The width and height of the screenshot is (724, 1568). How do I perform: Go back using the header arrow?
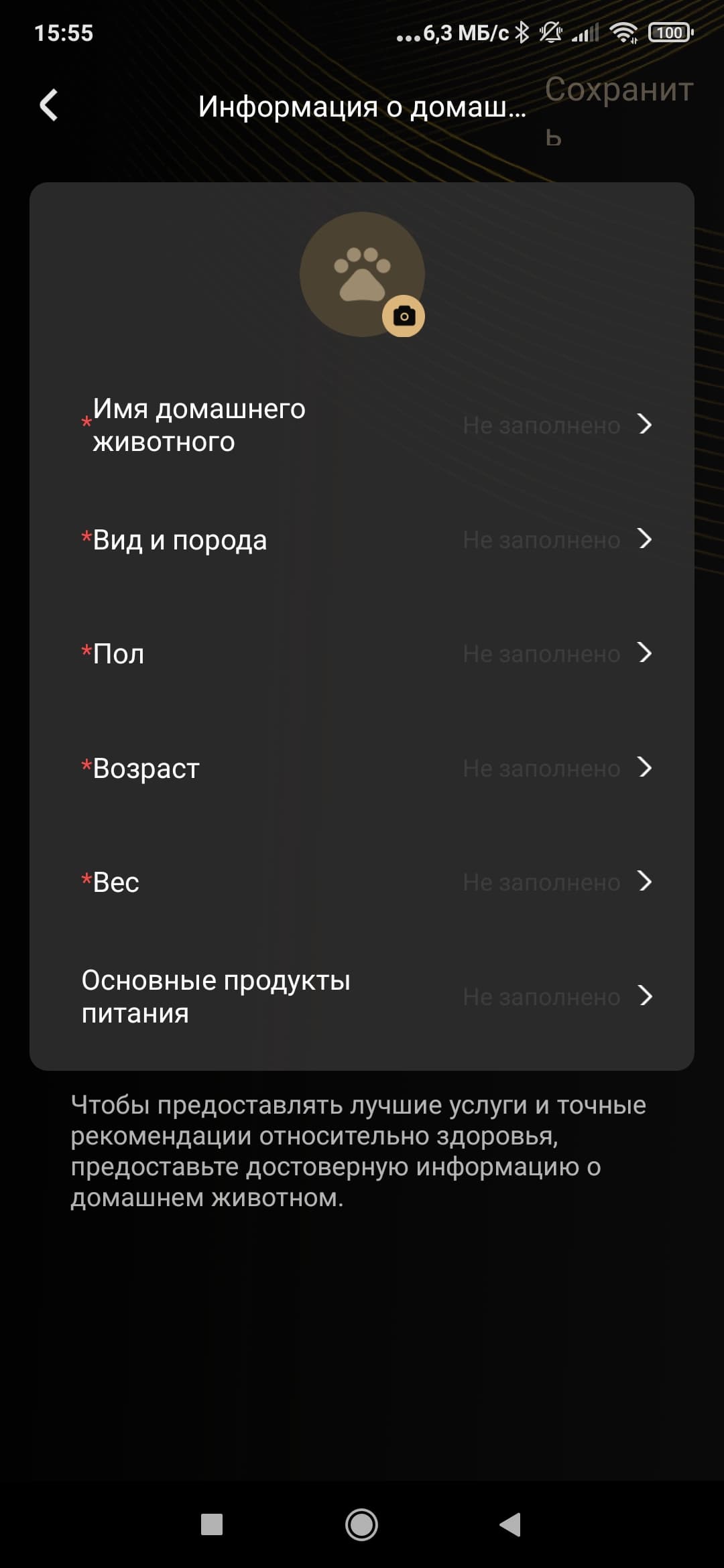click(49, 105)
